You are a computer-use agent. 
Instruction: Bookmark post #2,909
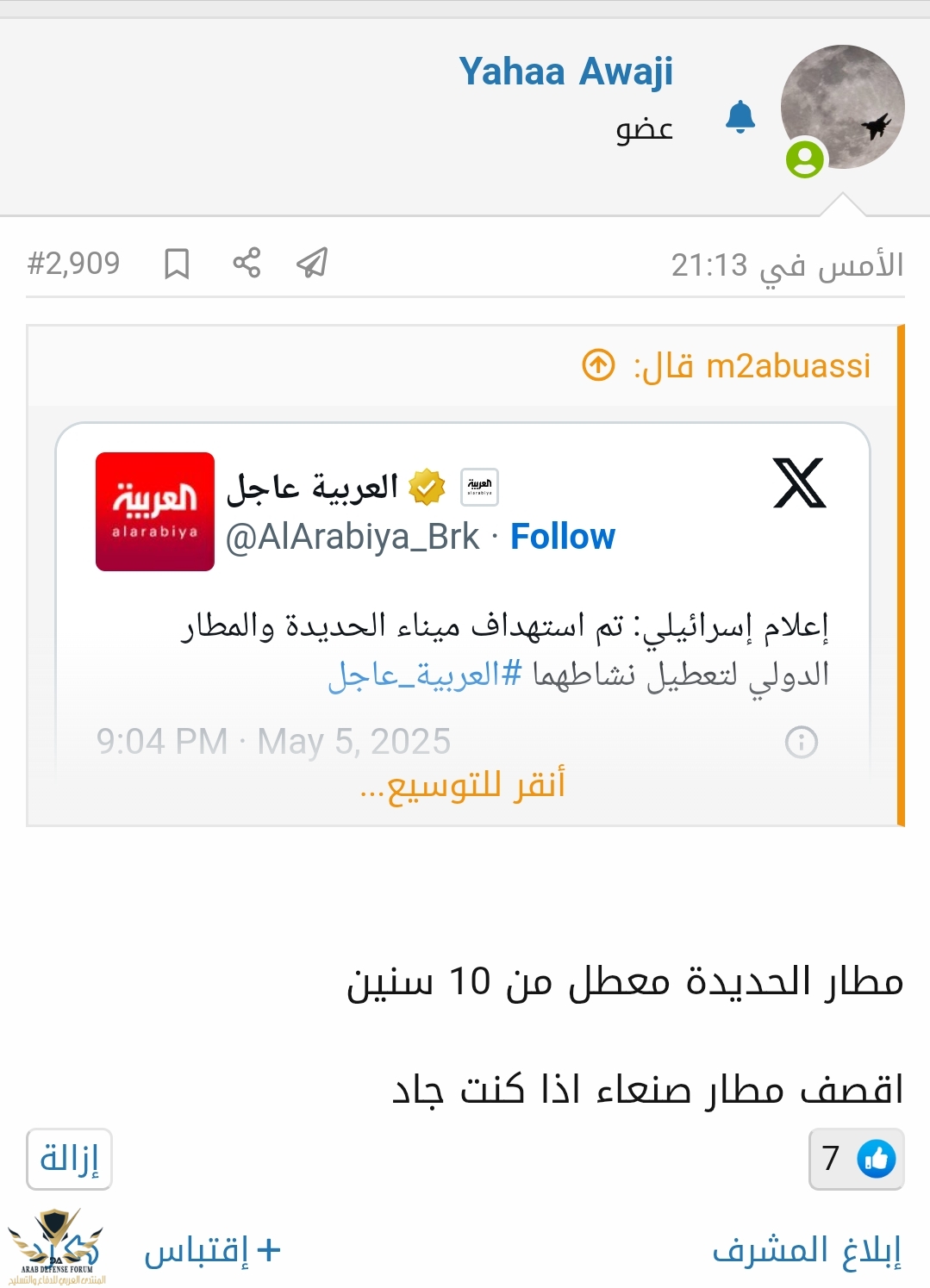point(177,264)
